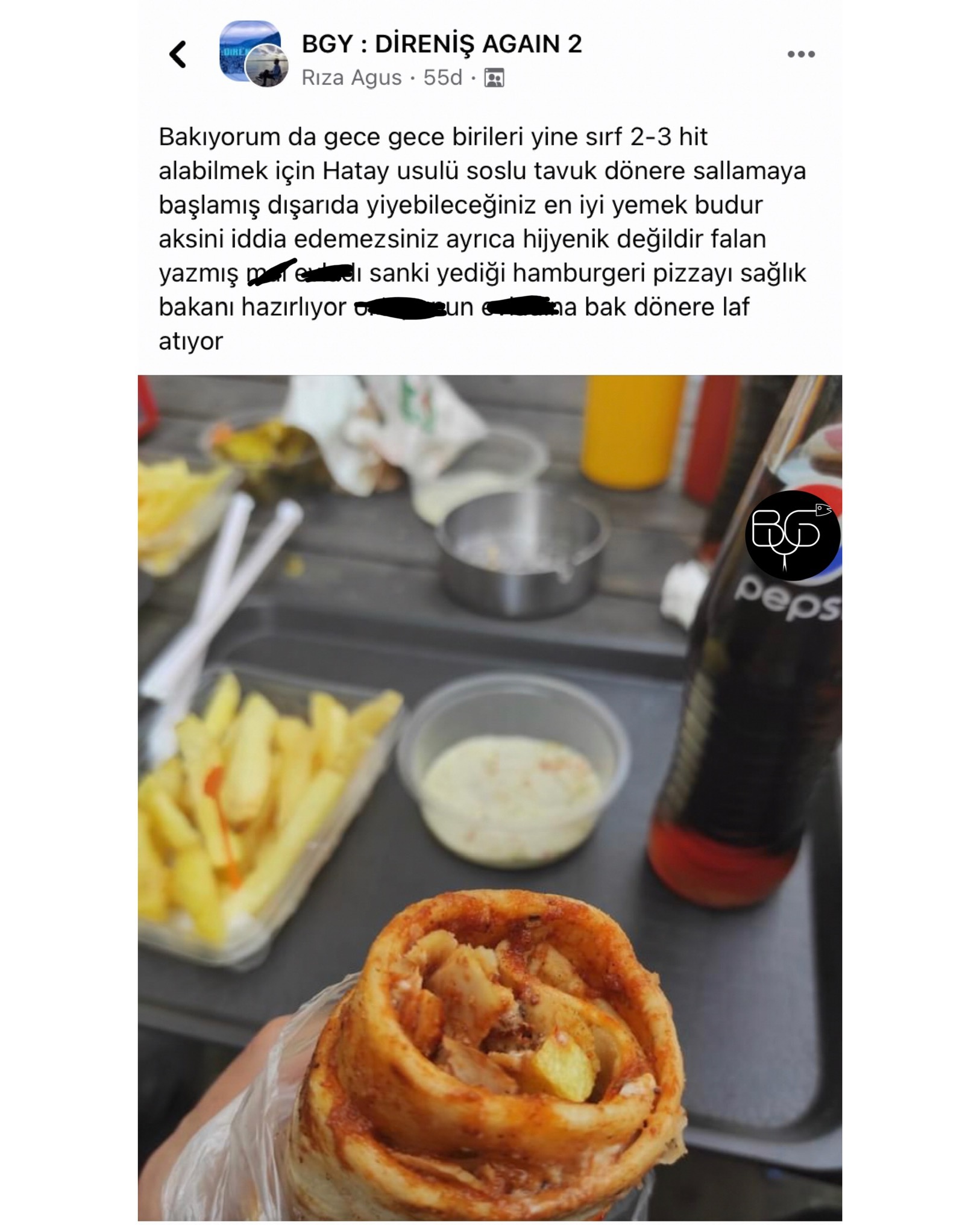Open the BGY : DİRENİŞ AGAIN 2 group
The image size is (980, 1225).
pyautogui.click(x=441, y=44)
